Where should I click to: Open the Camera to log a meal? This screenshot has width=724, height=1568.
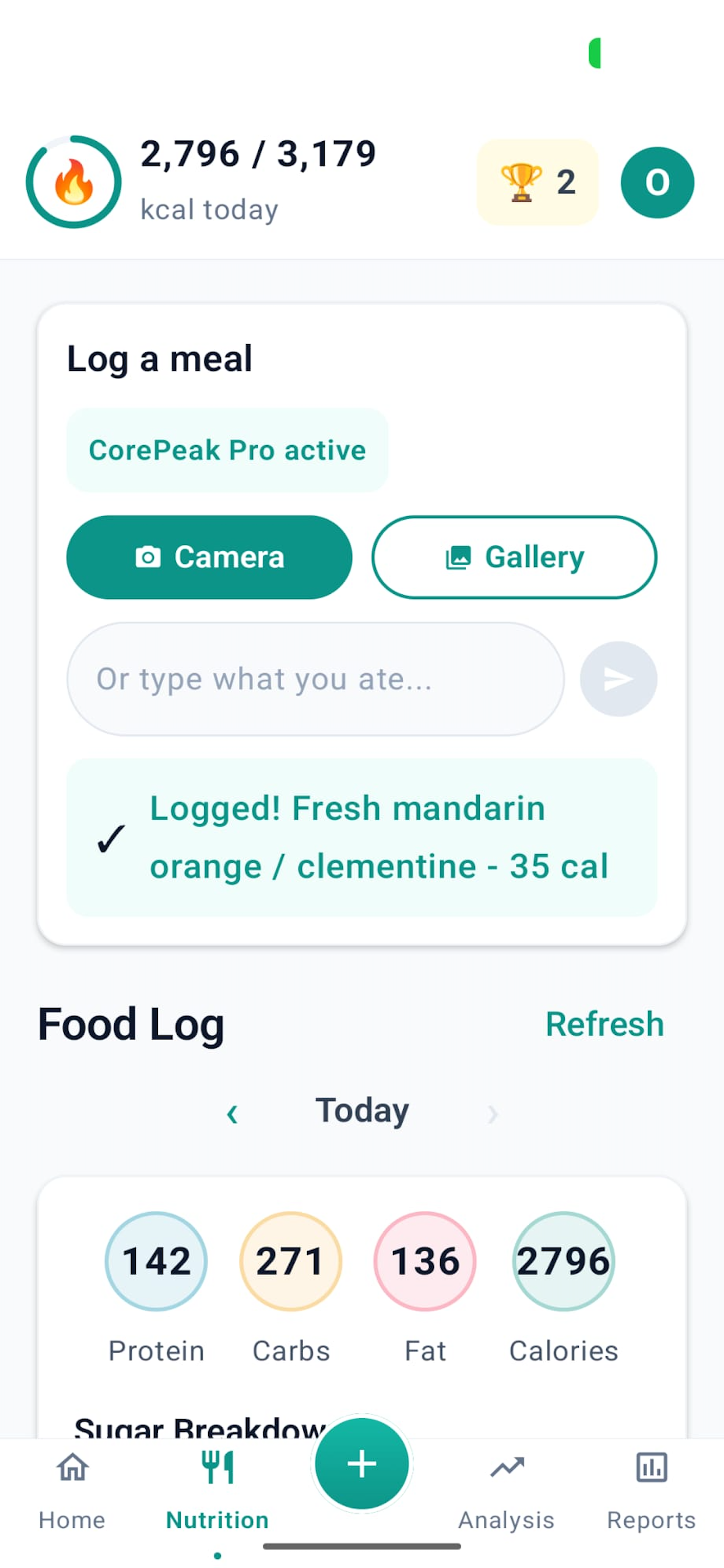[x=209, y=557]
